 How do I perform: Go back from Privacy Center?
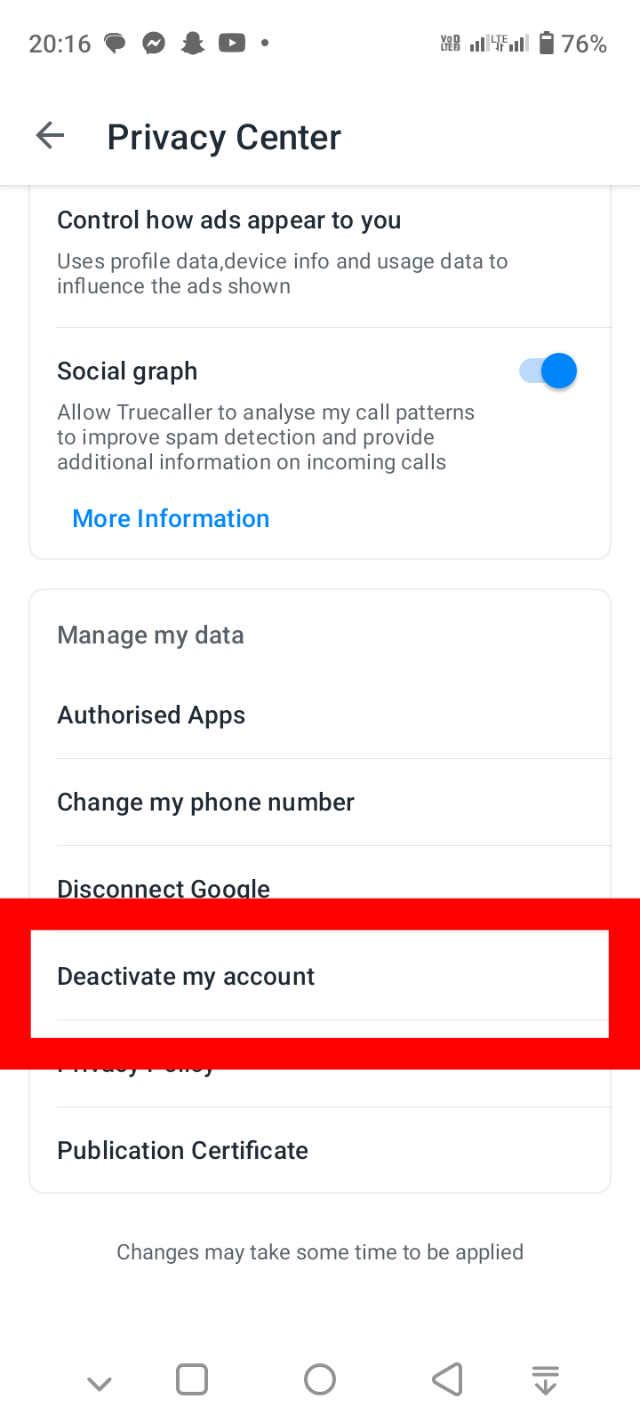tap(50, 136)
